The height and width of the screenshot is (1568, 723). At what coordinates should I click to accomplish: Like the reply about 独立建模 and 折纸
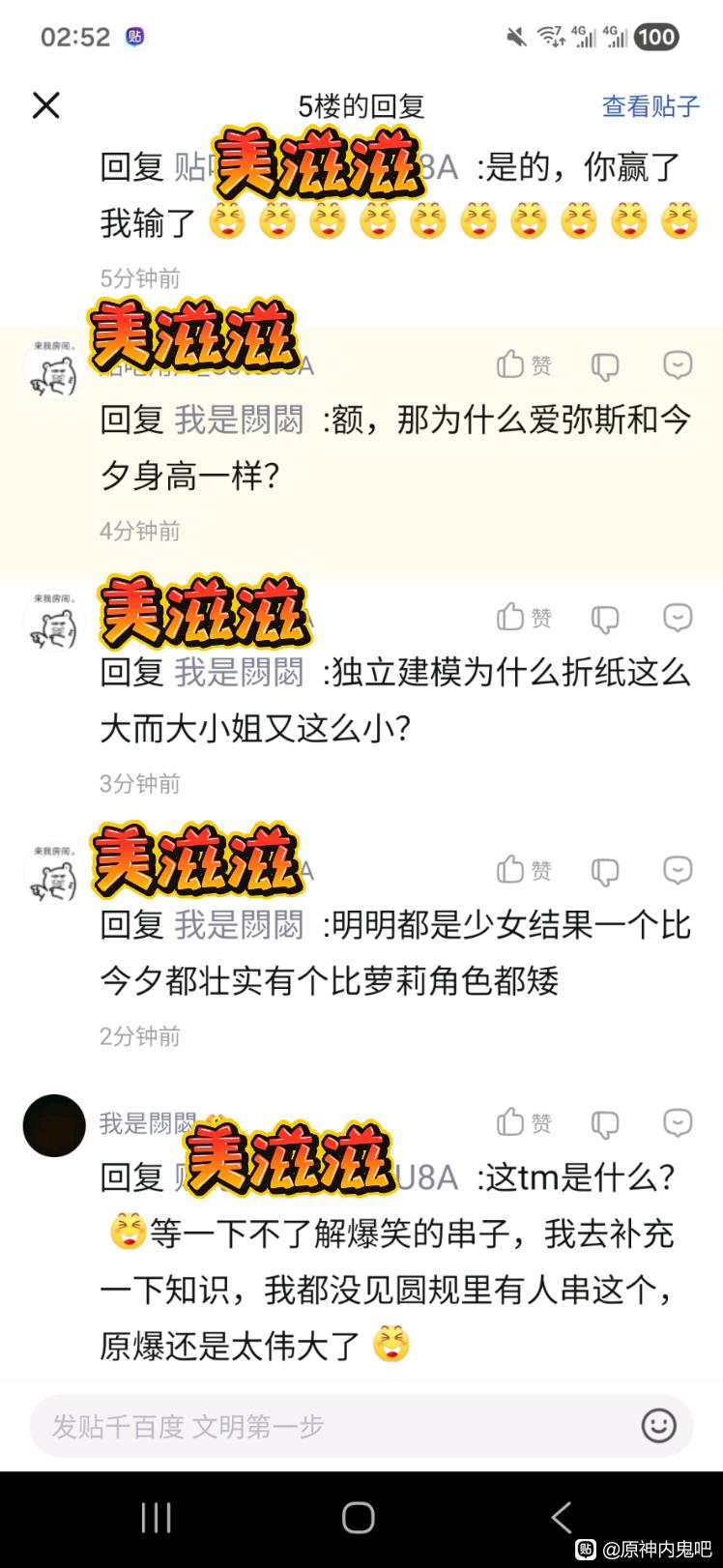(523, 617)
